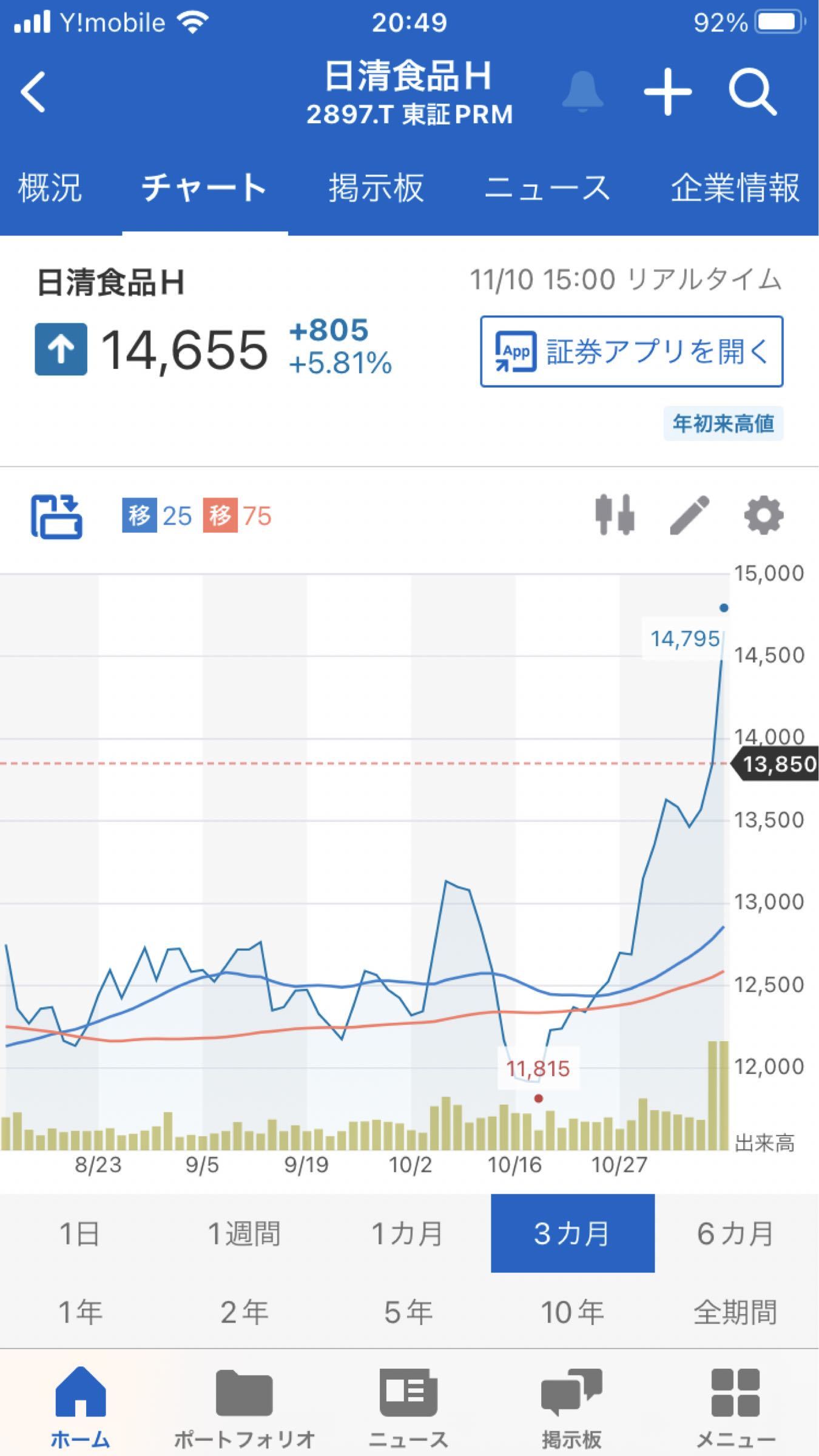Tap the 14,795 high price marker
The height and width of the screenshot is (1456, 819).
click(684, 638)
